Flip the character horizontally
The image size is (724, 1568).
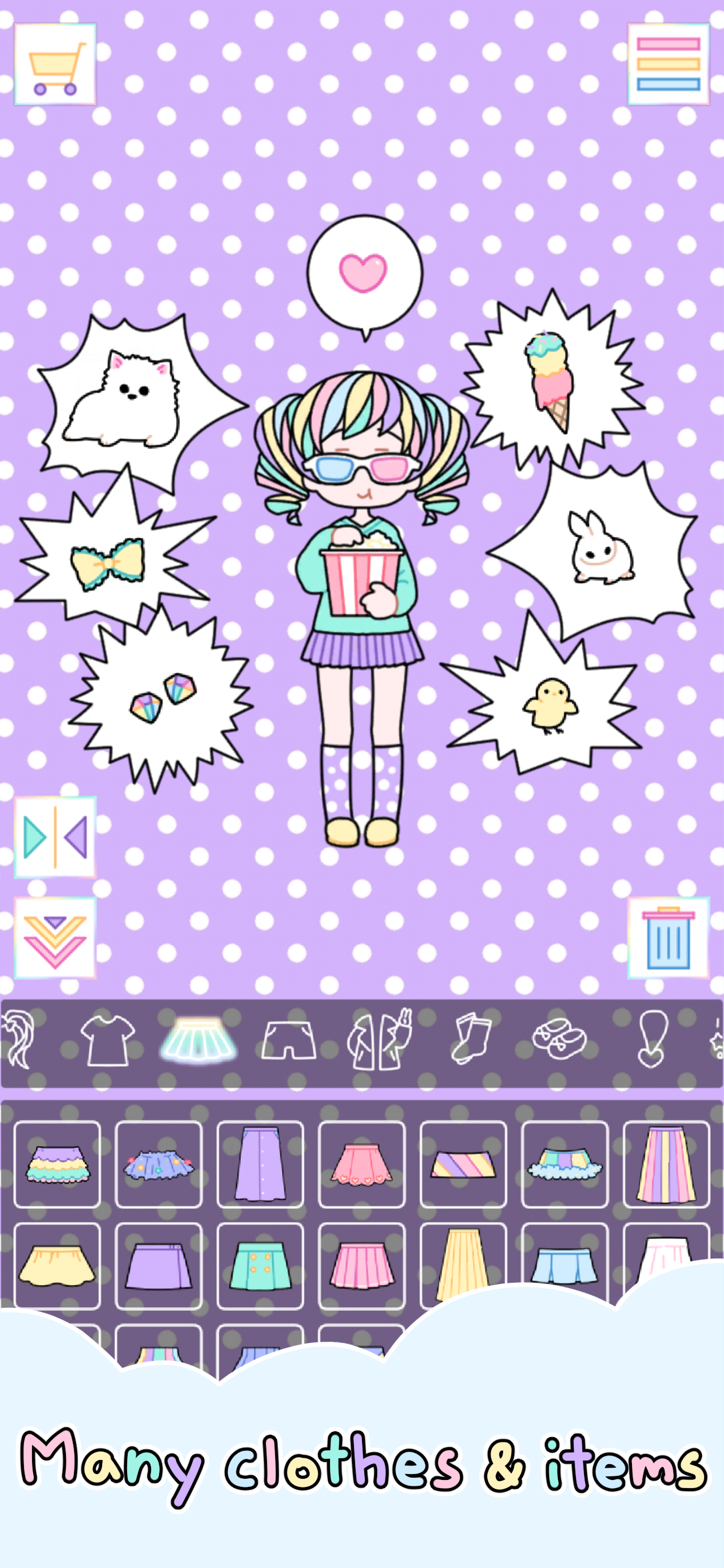point(55,837)
